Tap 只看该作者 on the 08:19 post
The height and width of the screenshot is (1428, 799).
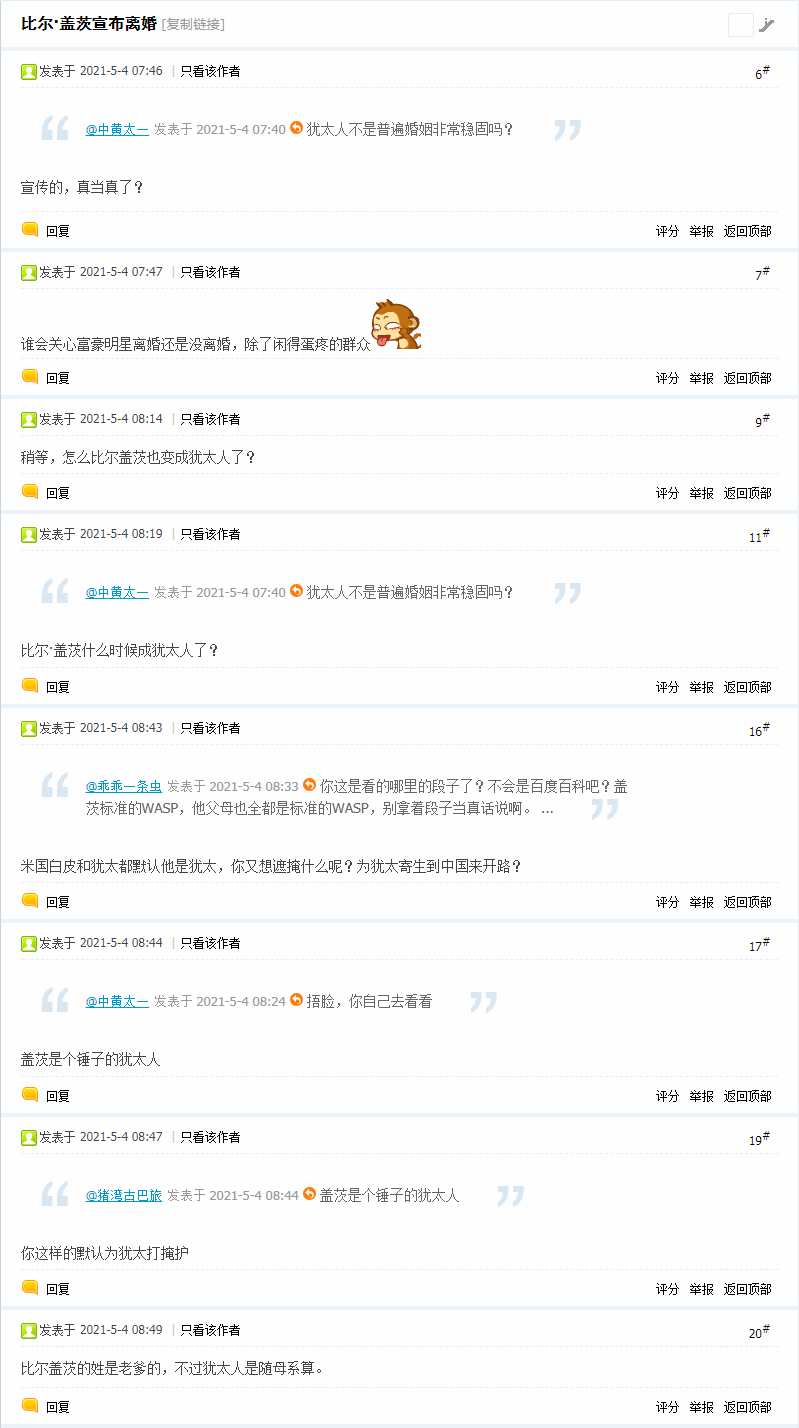(x=210, y=535)
